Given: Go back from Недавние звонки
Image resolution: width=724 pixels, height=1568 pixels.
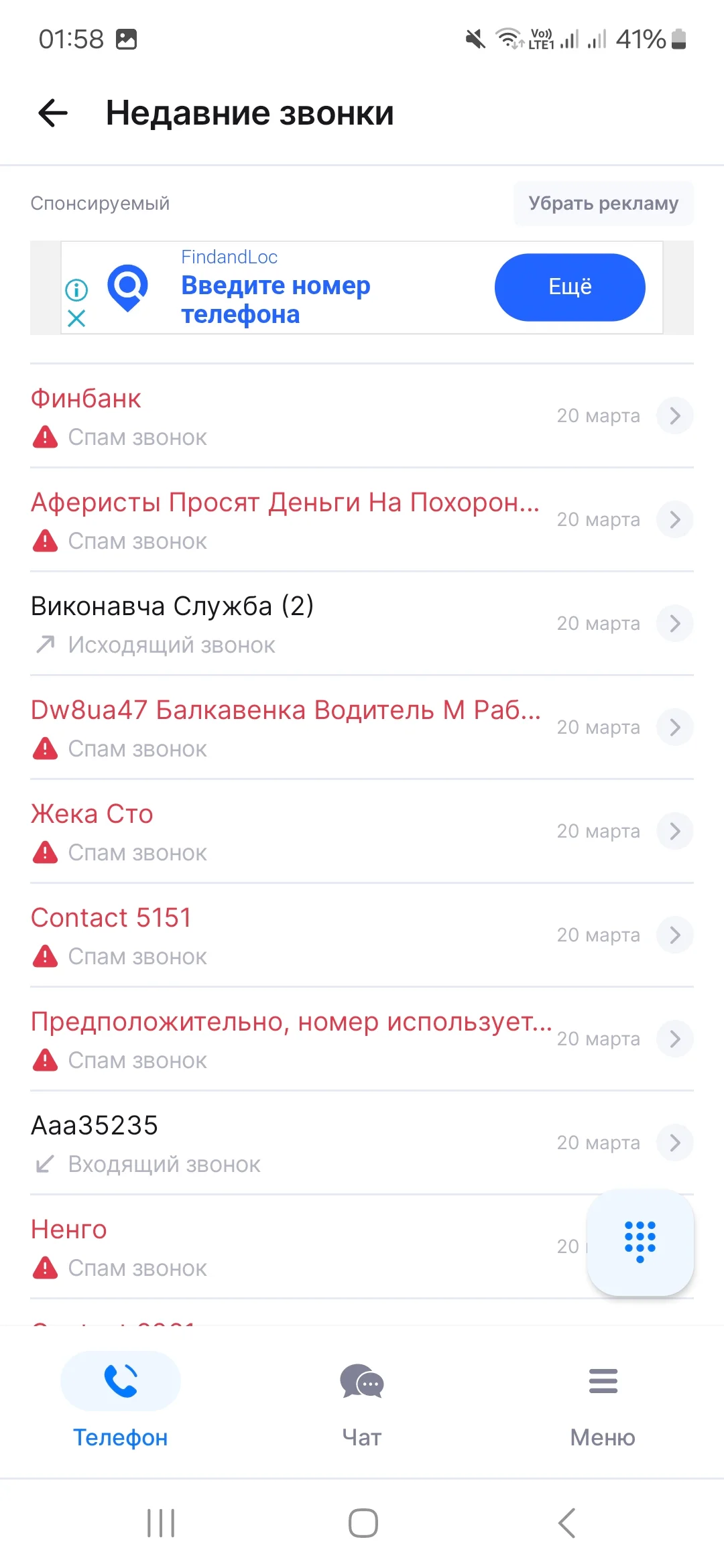Looking at the screenshot, I should point(54,113).
